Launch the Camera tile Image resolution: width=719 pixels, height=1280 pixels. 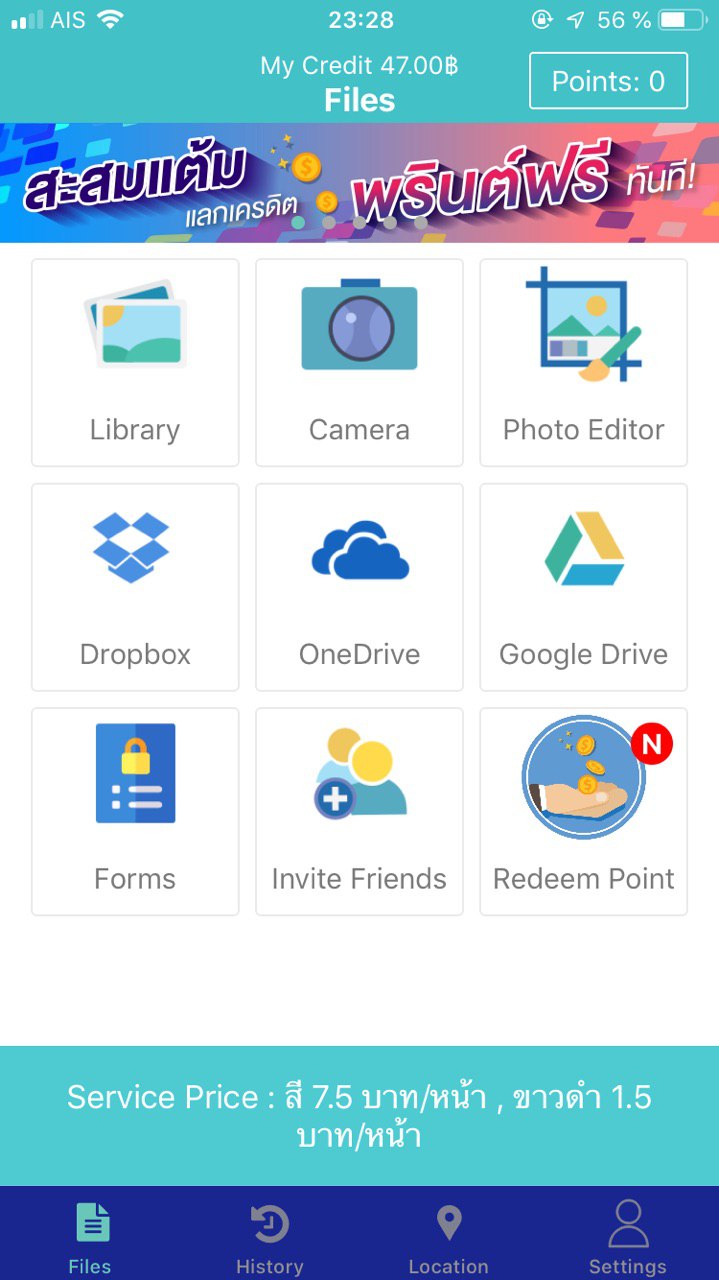tap(359, 363)
